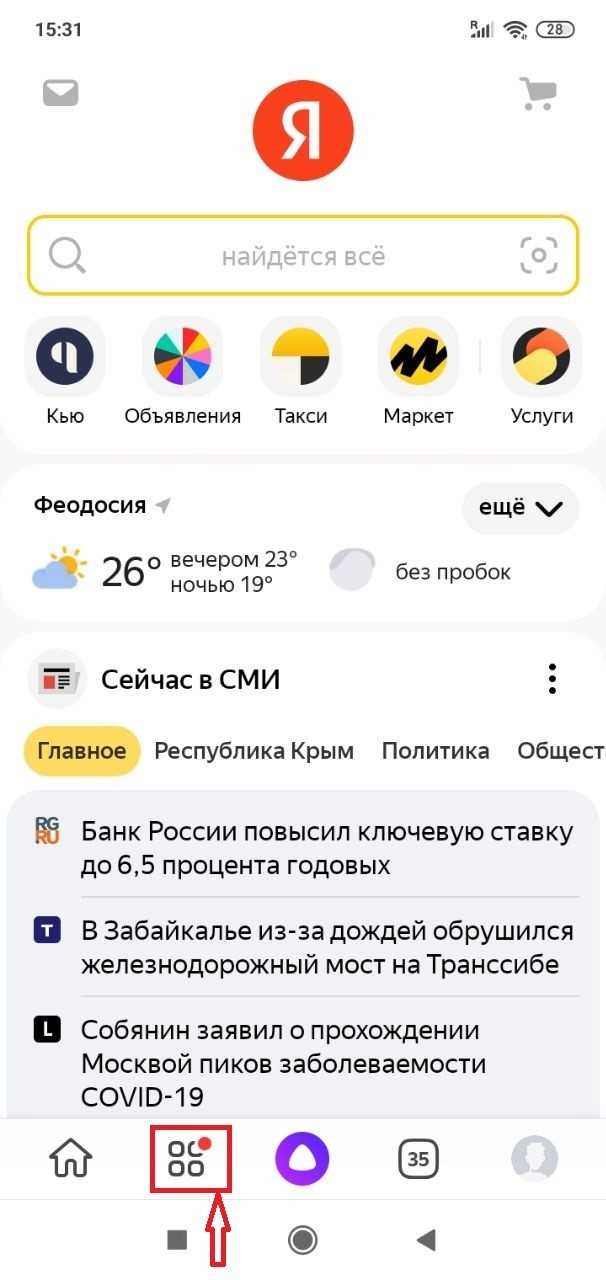Expand the ещё dropdown

click(520, 508)
